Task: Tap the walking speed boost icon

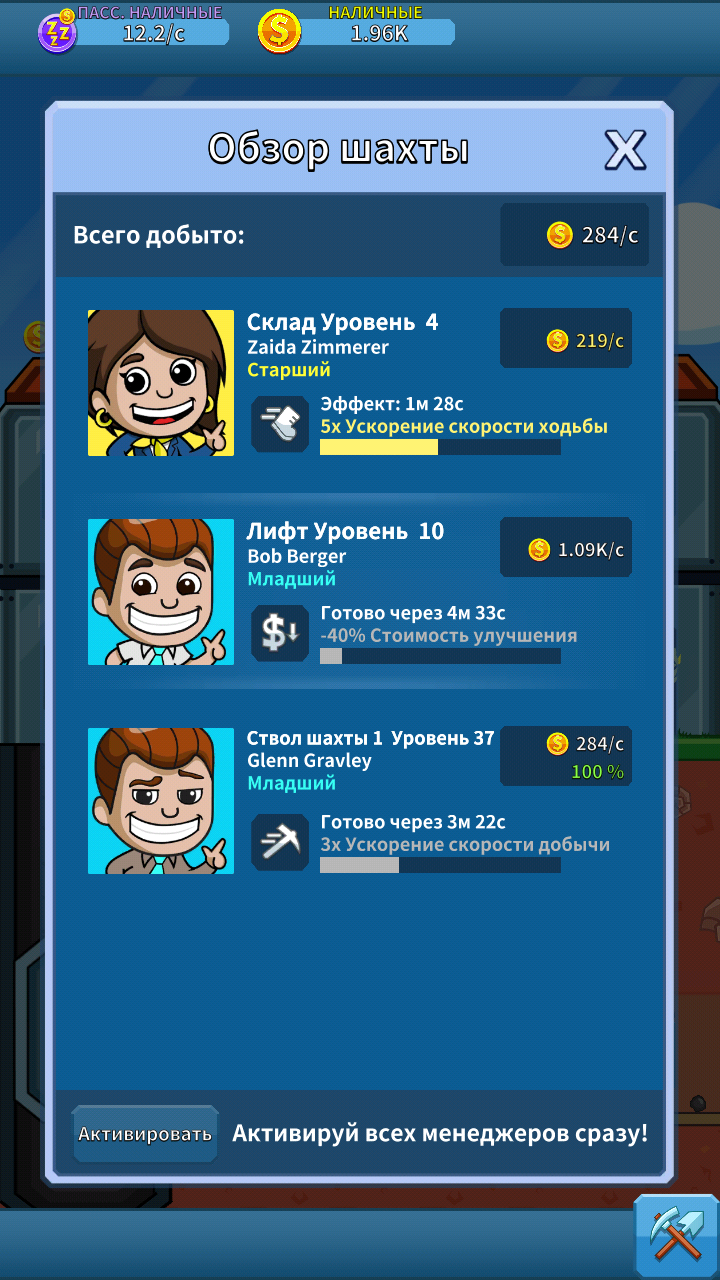Action: coord(279,424)
